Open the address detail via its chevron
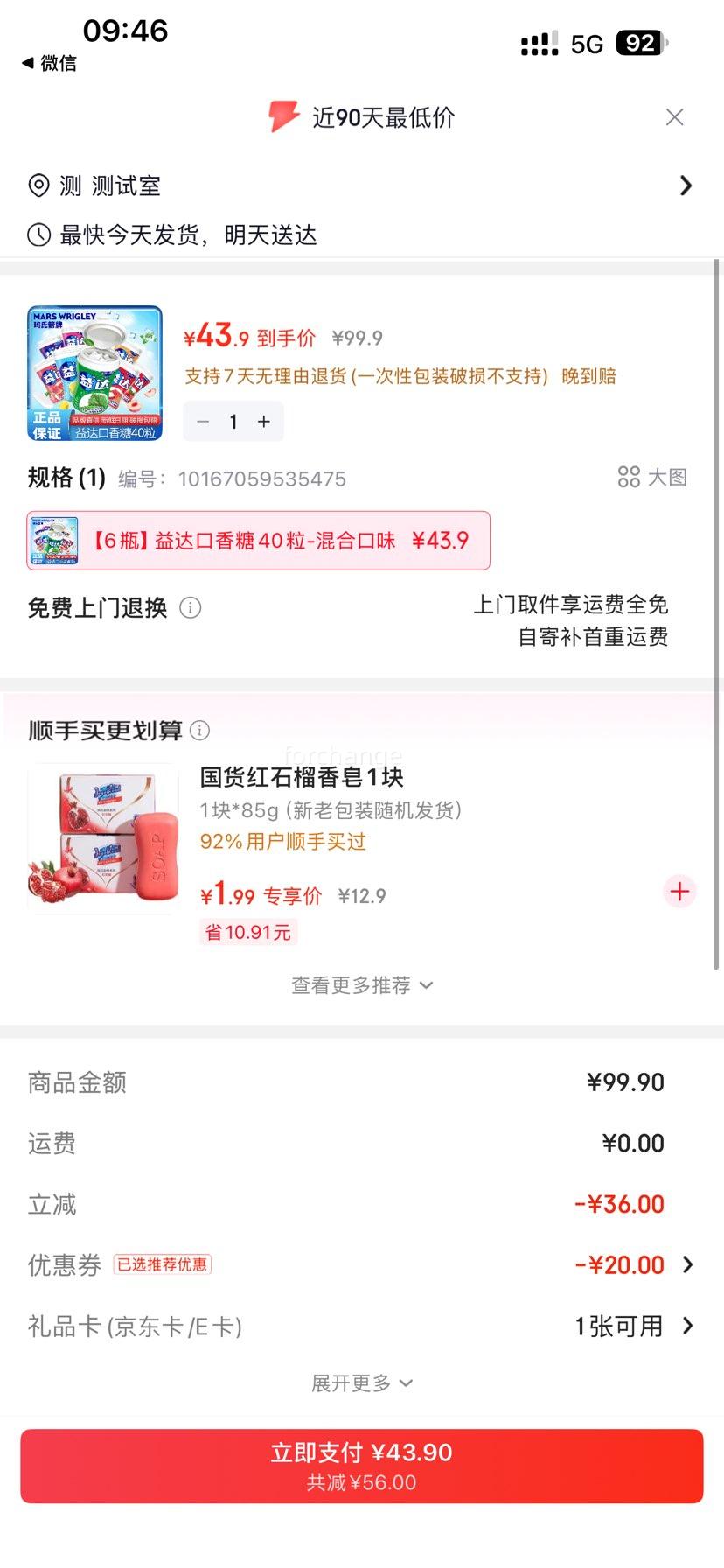724x1568 pixels. (x=686, y=185)
